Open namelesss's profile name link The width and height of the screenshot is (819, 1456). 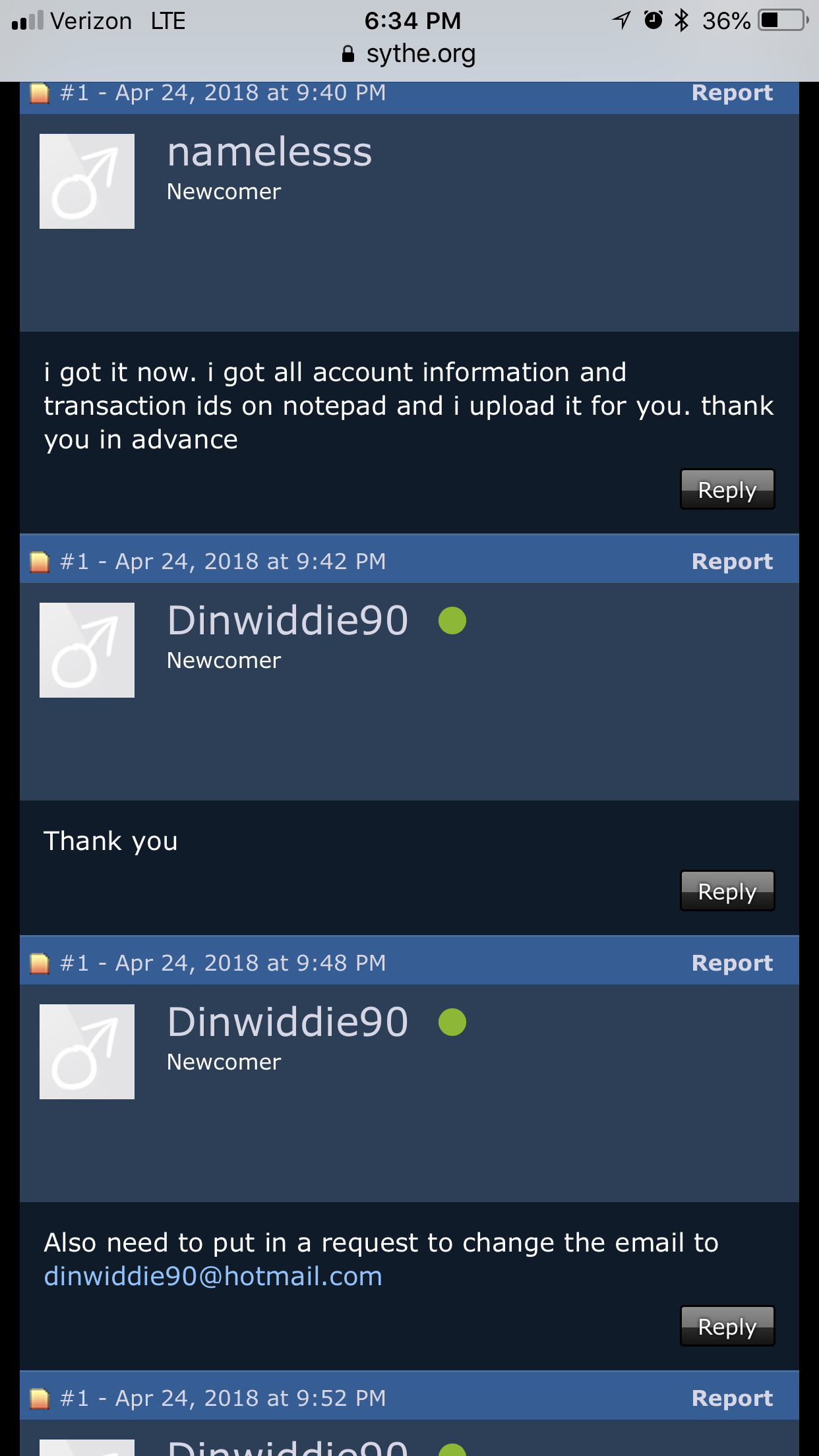pyautogui.click(x=269, y=152)
